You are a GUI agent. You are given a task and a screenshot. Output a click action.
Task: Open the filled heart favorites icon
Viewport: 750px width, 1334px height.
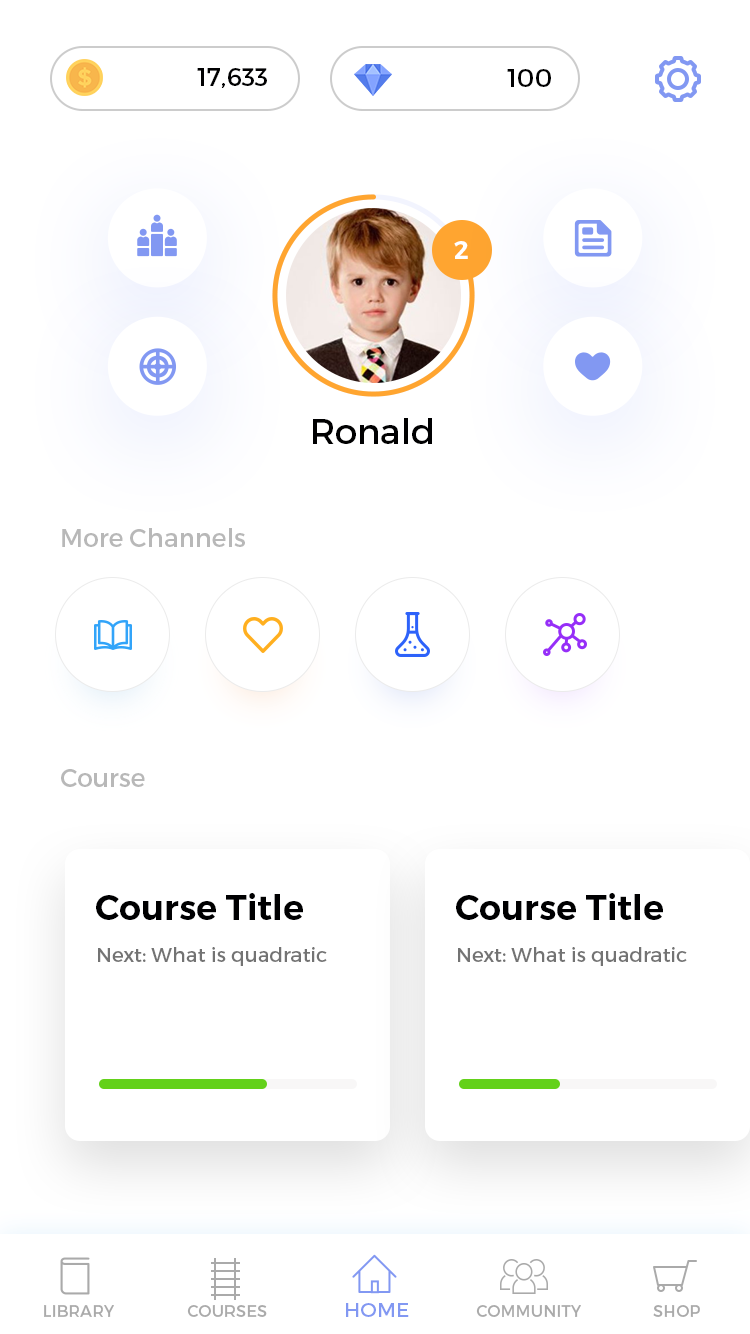coord(593,367)
